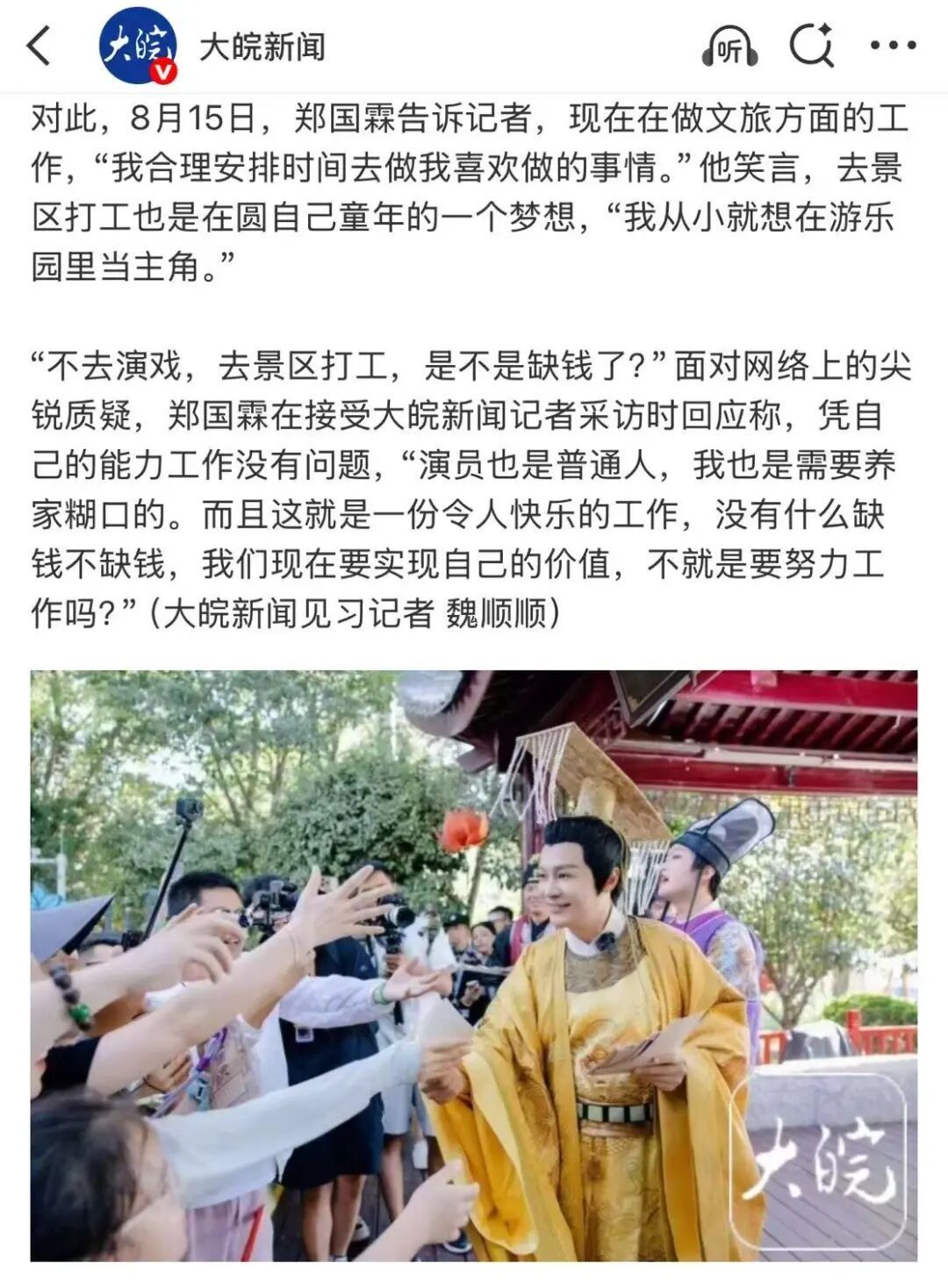View the article photo in full screen
Screen dimensions: 948x1288
(474, 965)
